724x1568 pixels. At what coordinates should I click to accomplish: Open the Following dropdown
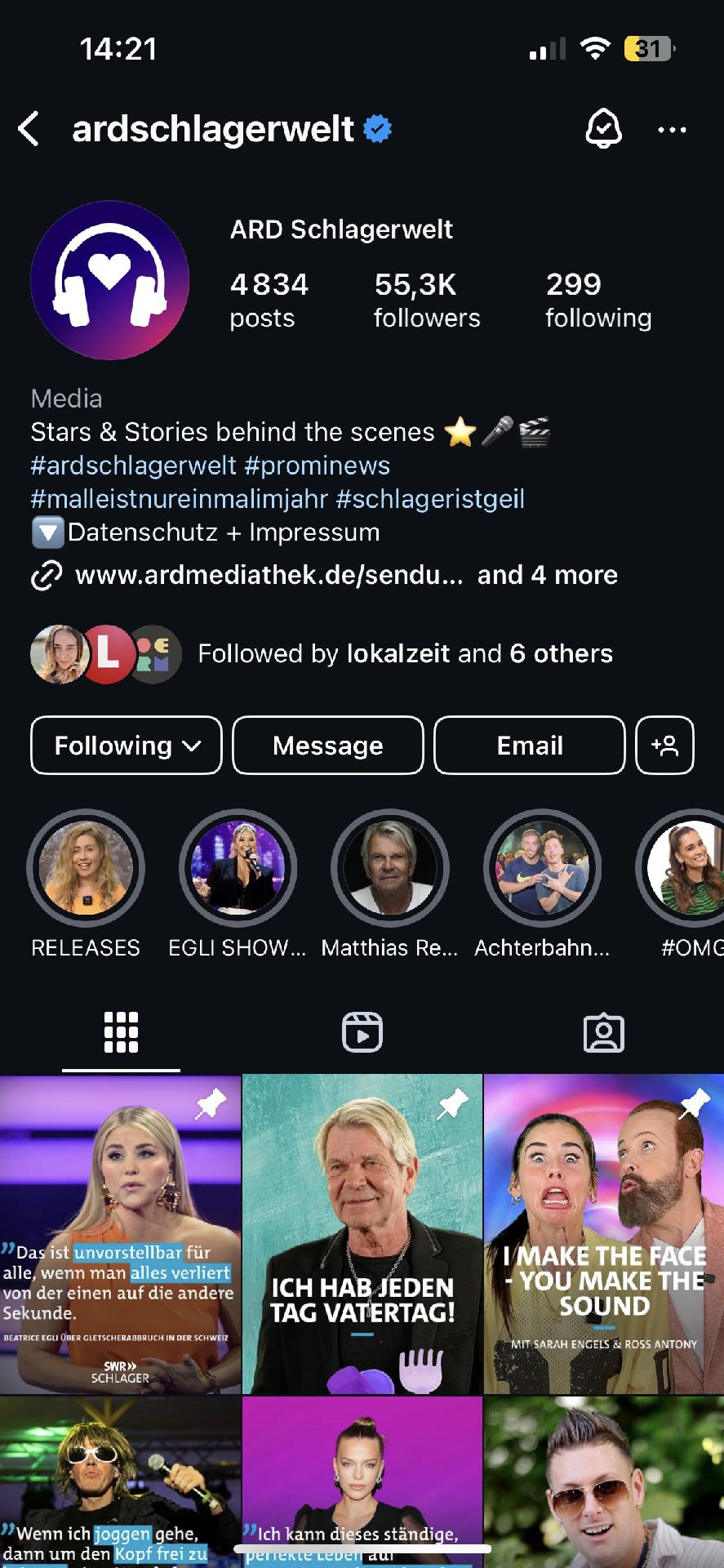pyautogui.click(x=127, y=745)
